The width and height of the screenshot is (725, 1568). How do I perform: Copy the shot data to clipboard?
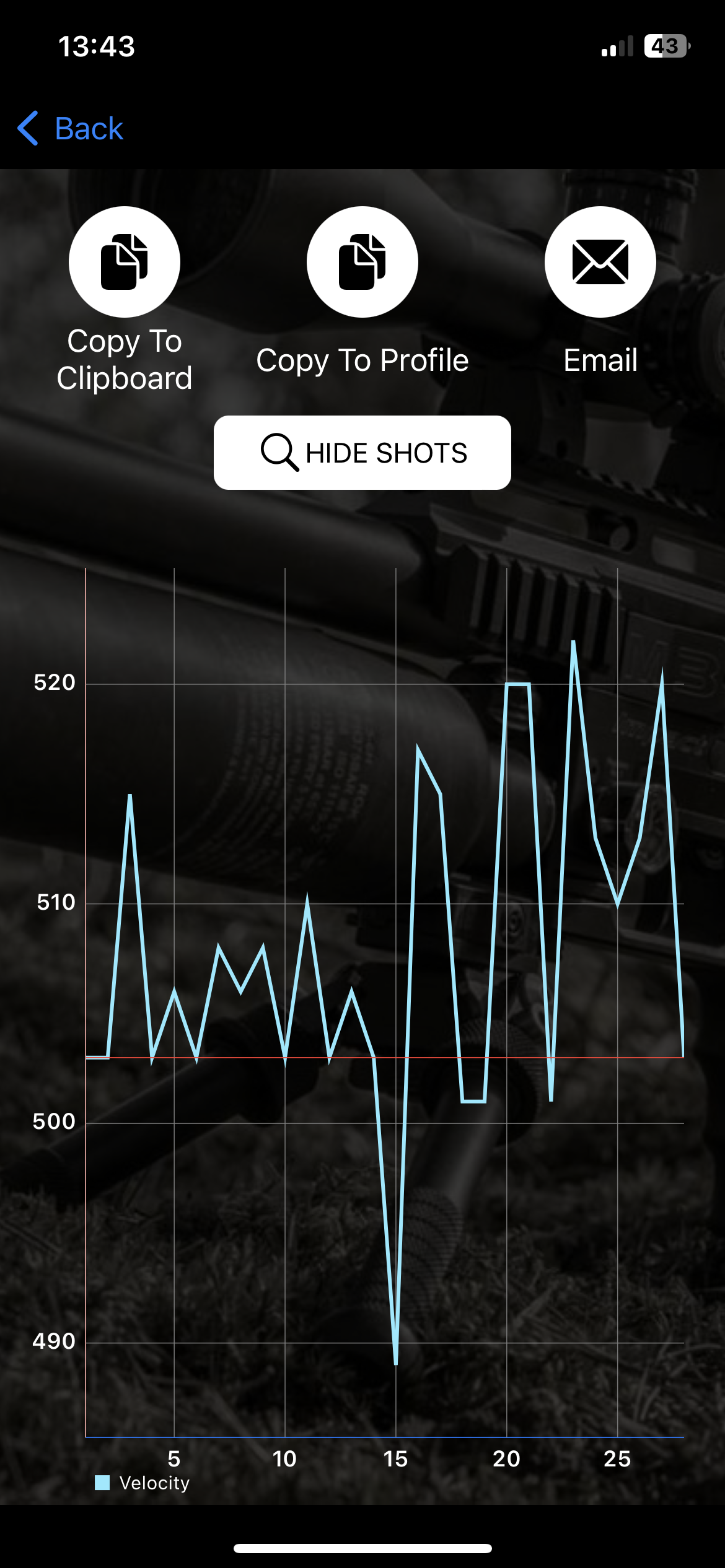pos(125,262)
